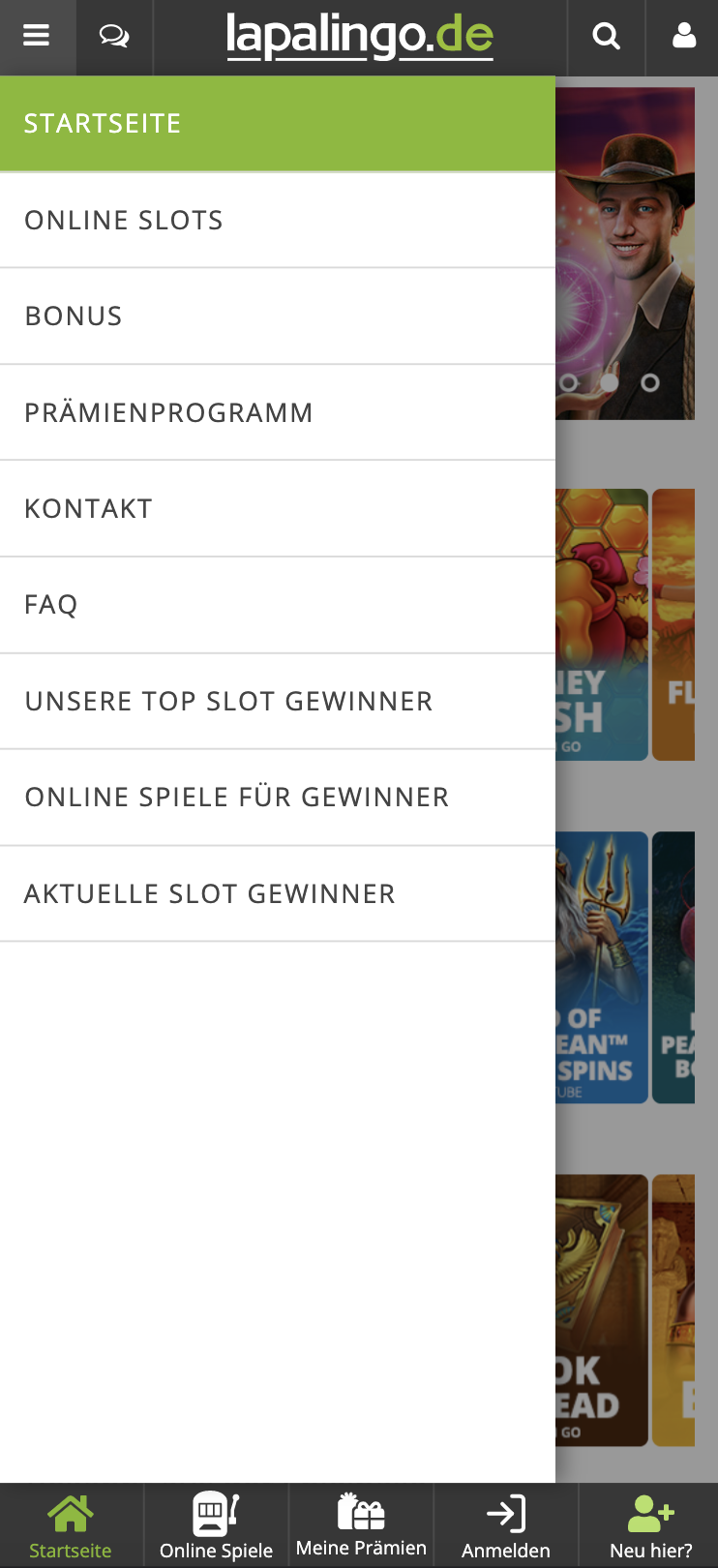Open the search magnifier
Viewport: 718px width, 1568px height.
point(606,37)
